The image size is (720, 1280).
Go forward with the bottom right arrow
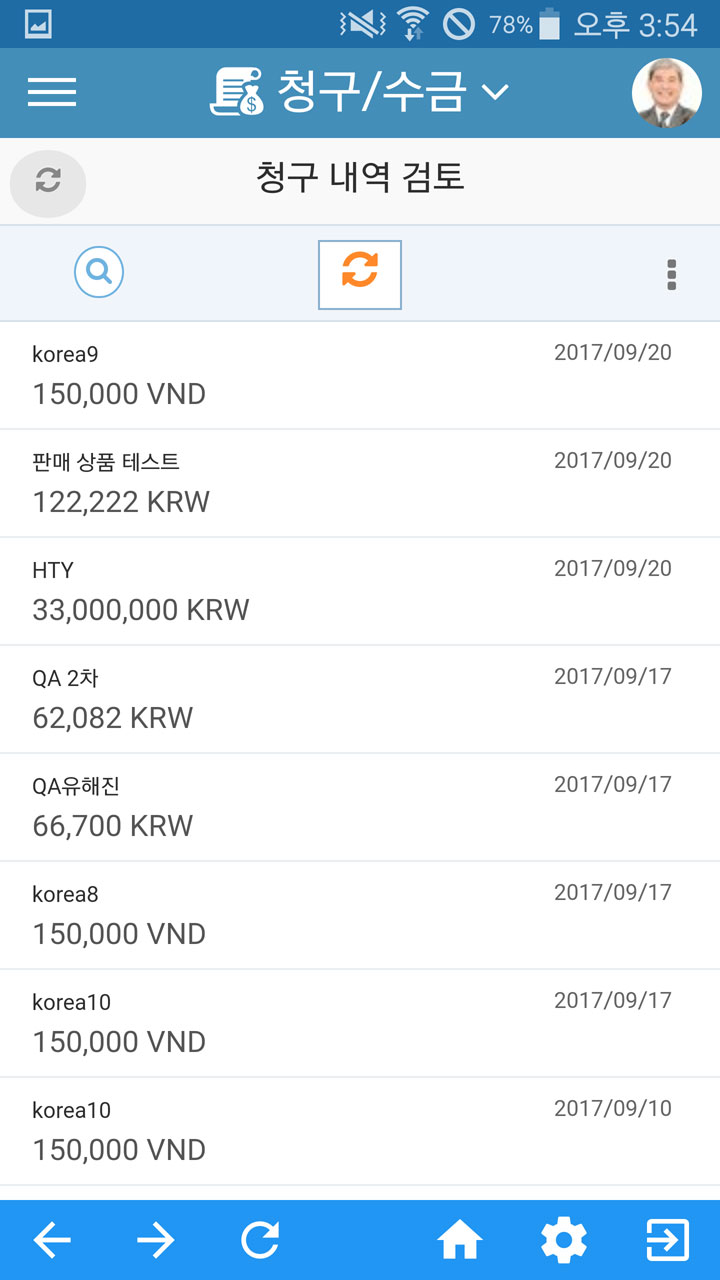pos(156,1241)
